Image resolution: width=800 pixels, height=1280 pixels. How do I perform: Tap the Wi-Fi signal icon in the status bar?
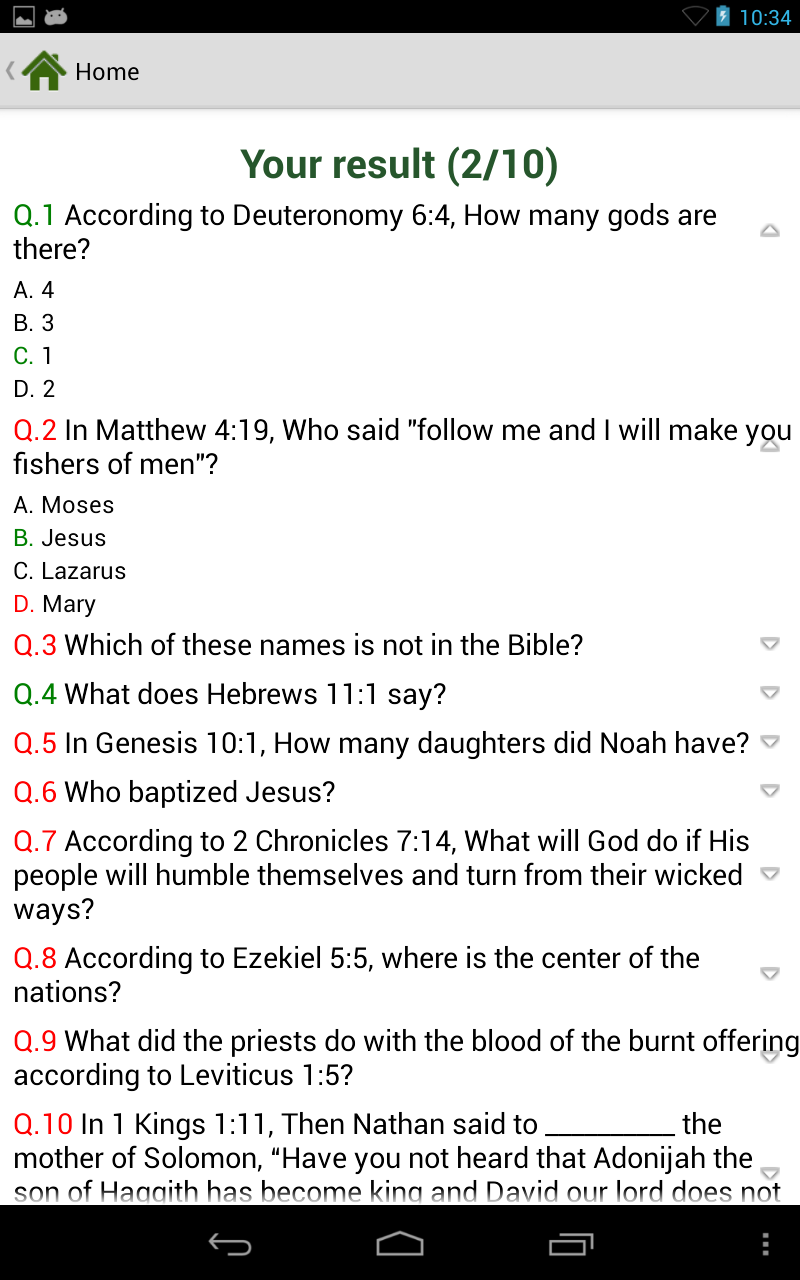(695, 16)
